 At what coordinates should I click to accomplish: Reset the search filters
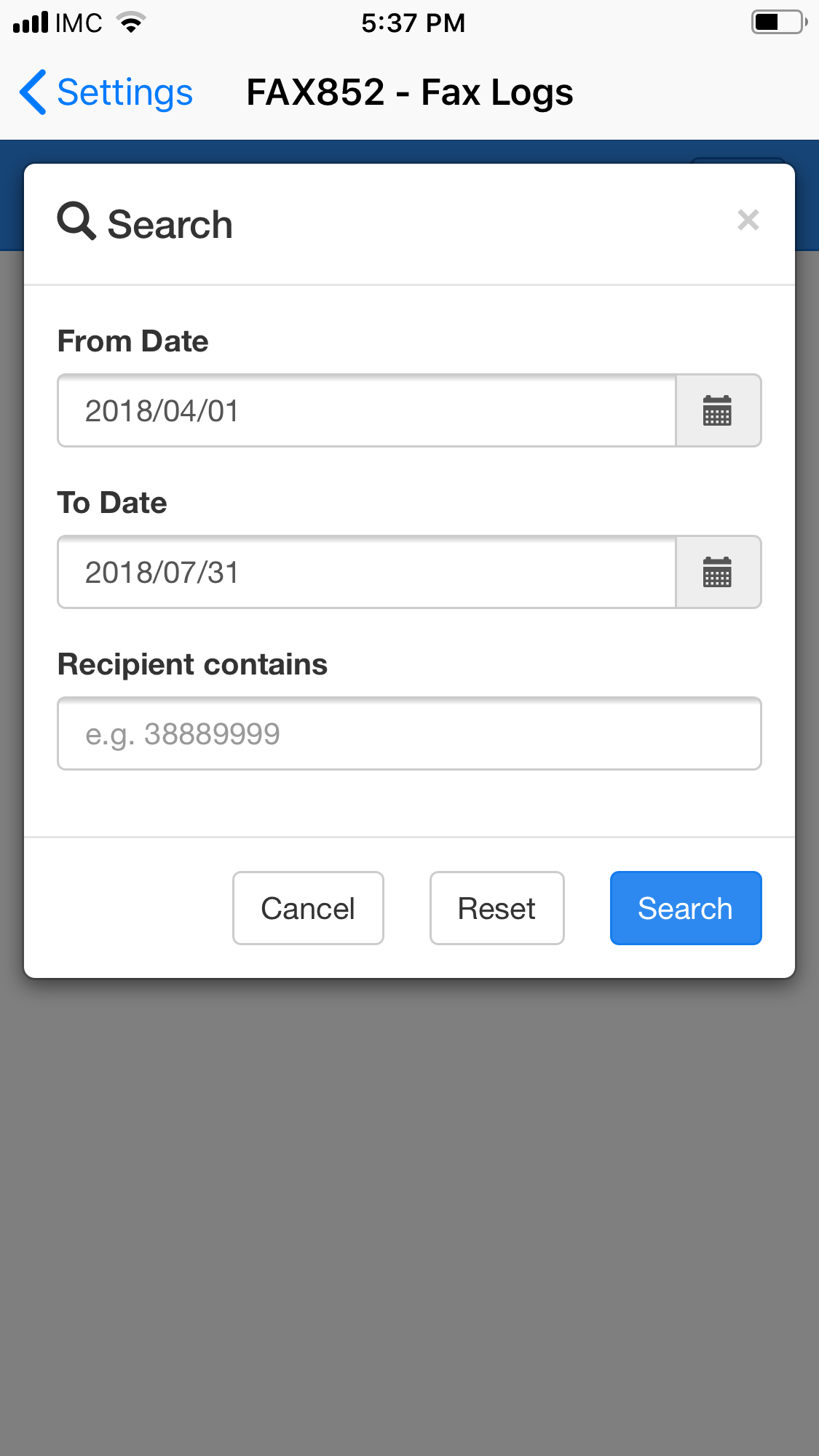click(x=497, y=908)
